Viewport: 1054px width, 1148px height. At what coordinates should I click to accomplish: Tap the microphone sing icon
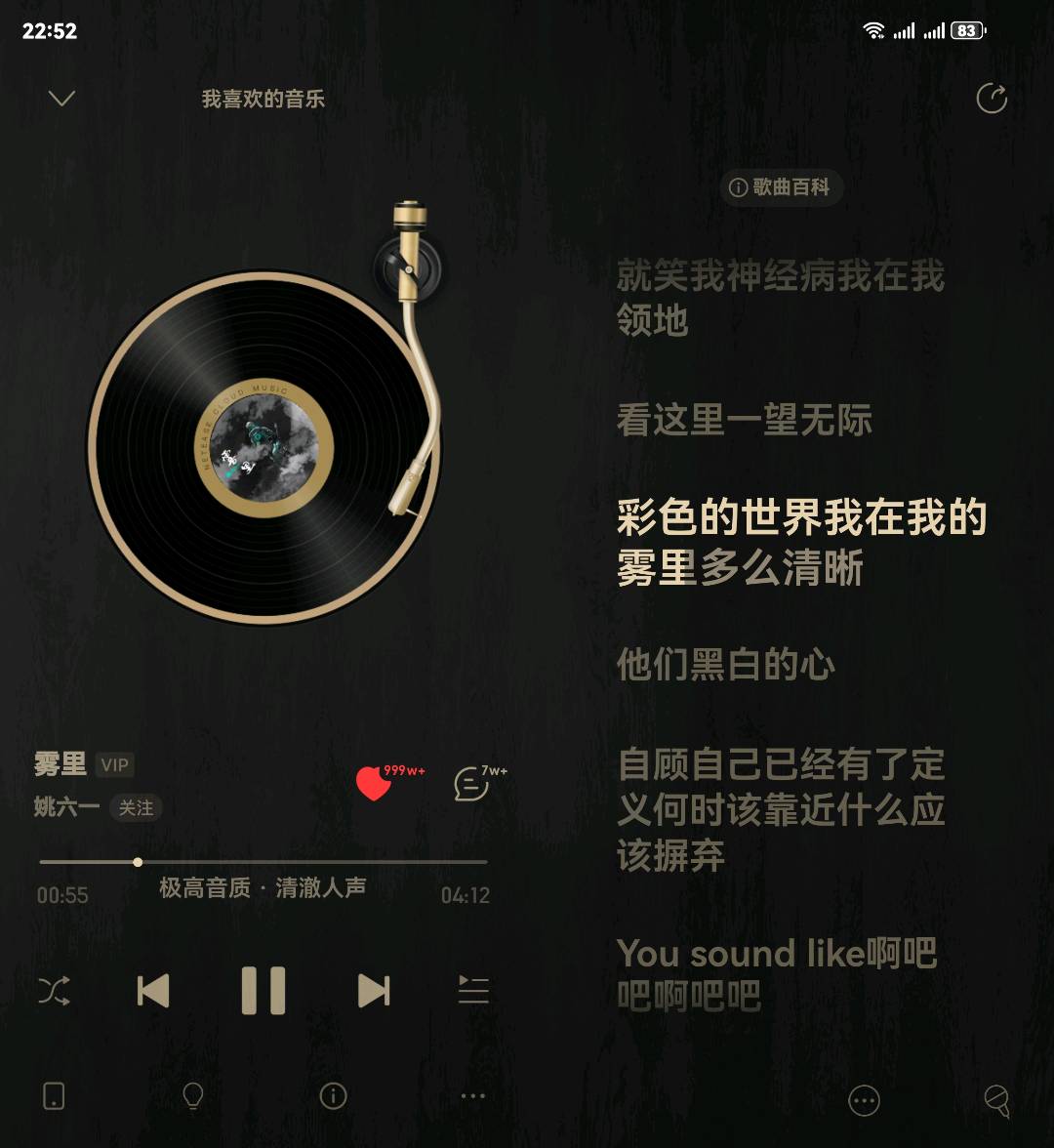coord(996,1101)
